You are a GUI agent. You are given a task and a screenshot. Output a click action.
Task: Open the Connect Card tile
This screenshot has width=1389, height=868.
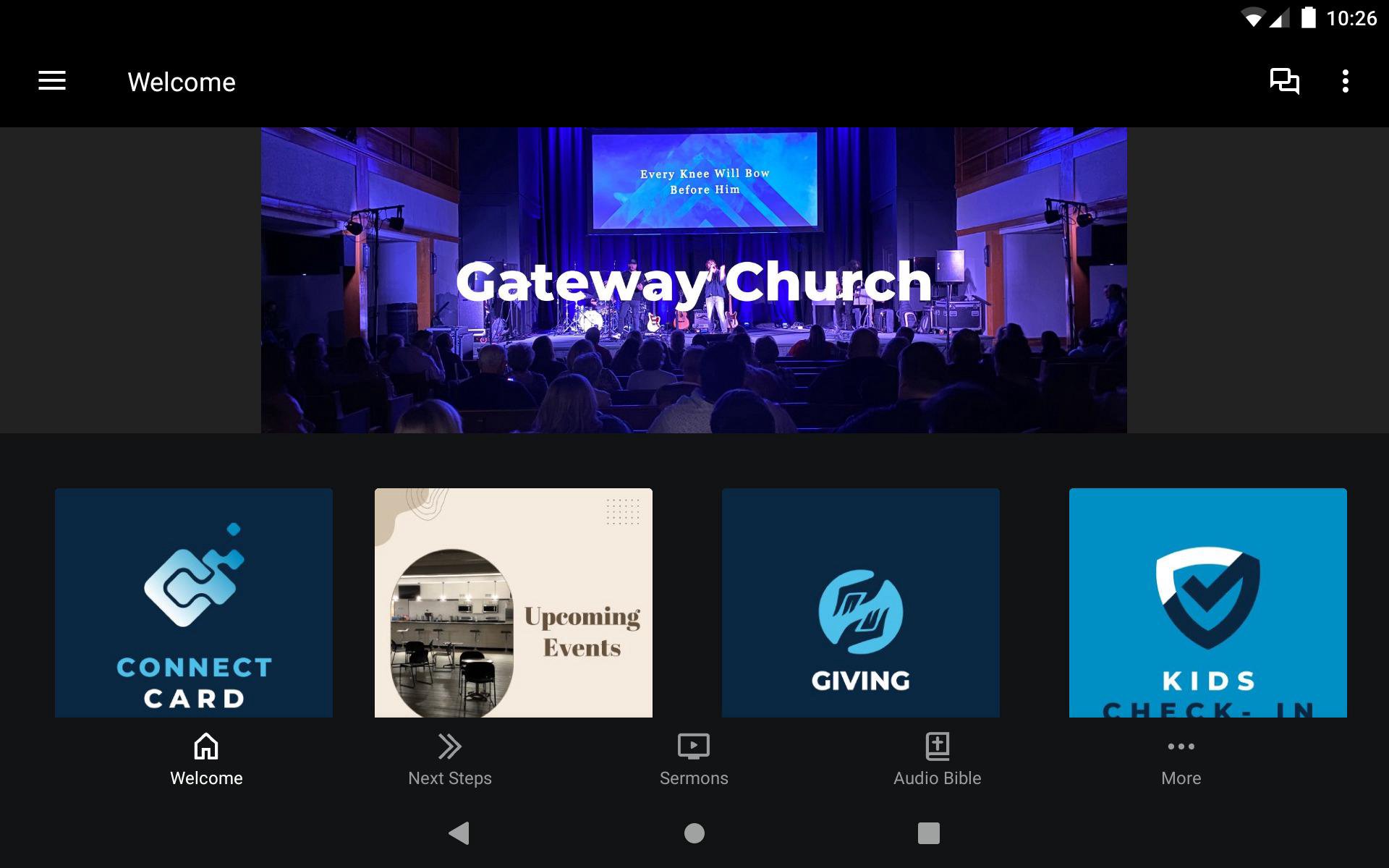tap(194, 603)
